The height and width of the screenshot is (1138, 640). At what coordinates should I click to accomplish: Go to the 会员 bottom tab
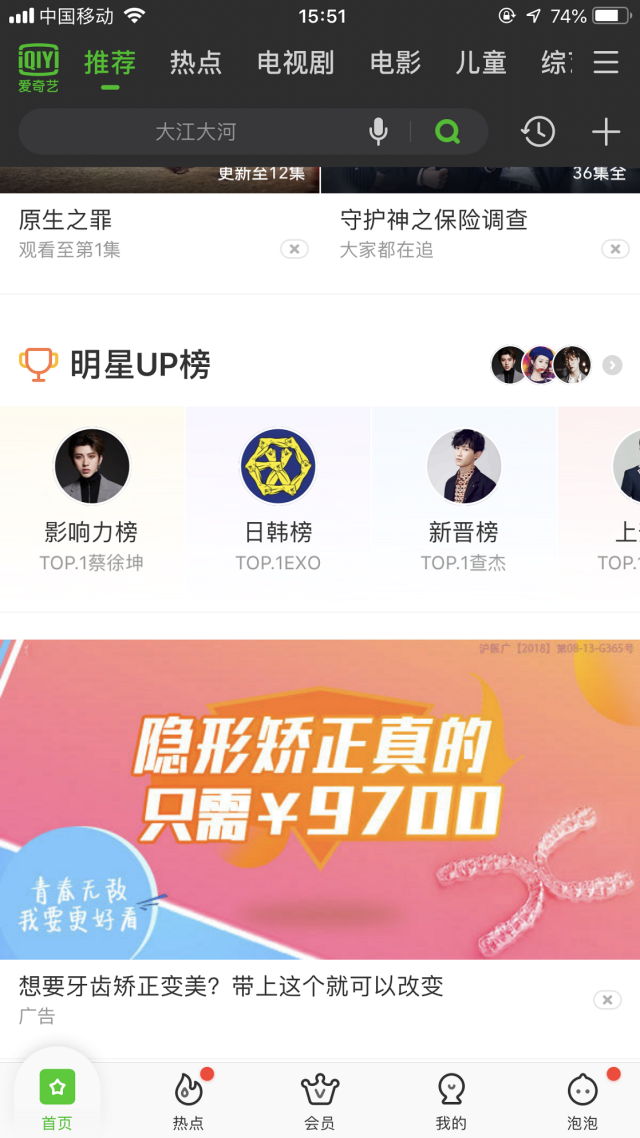[x=320, y=1100]
